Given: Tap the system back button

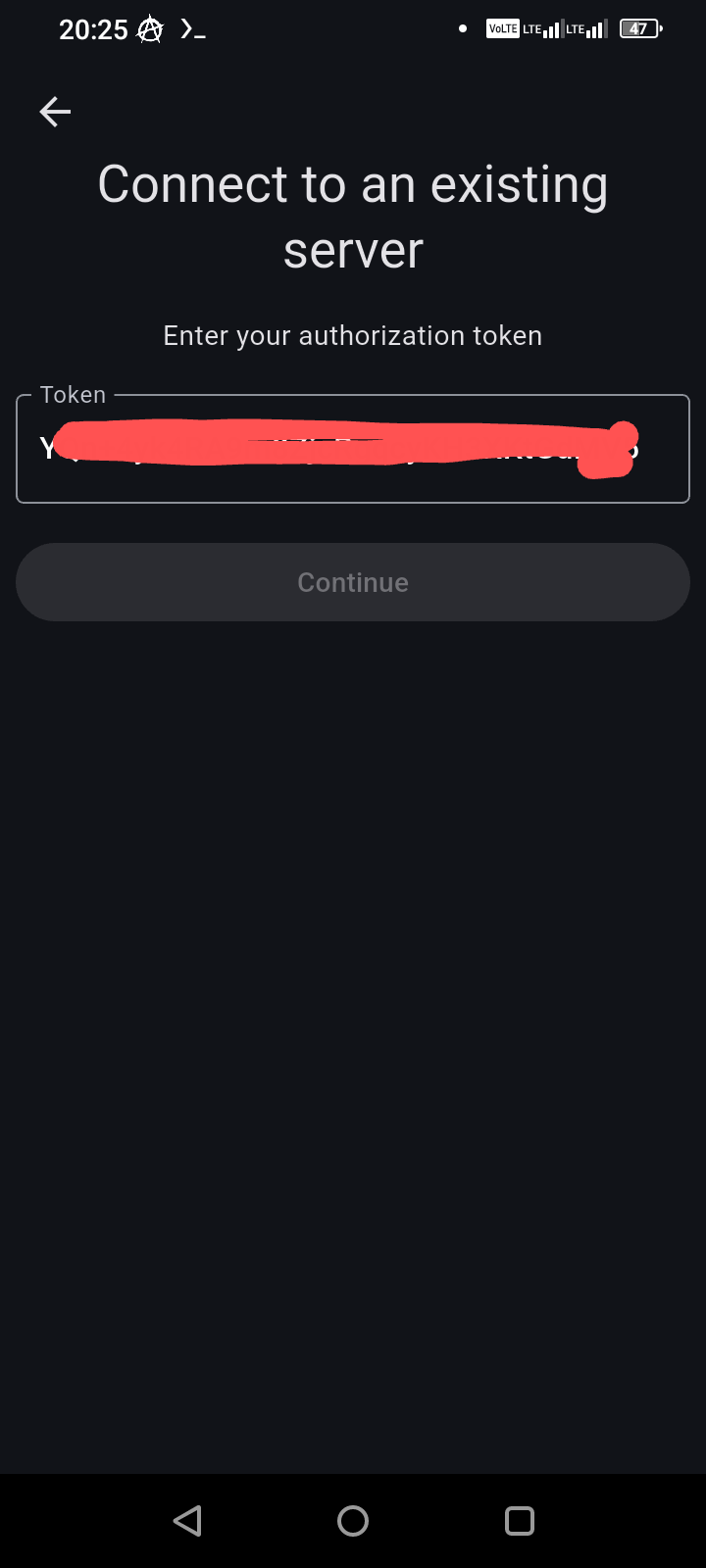Looking at the screenshot, I should (x=187, y=1521).
